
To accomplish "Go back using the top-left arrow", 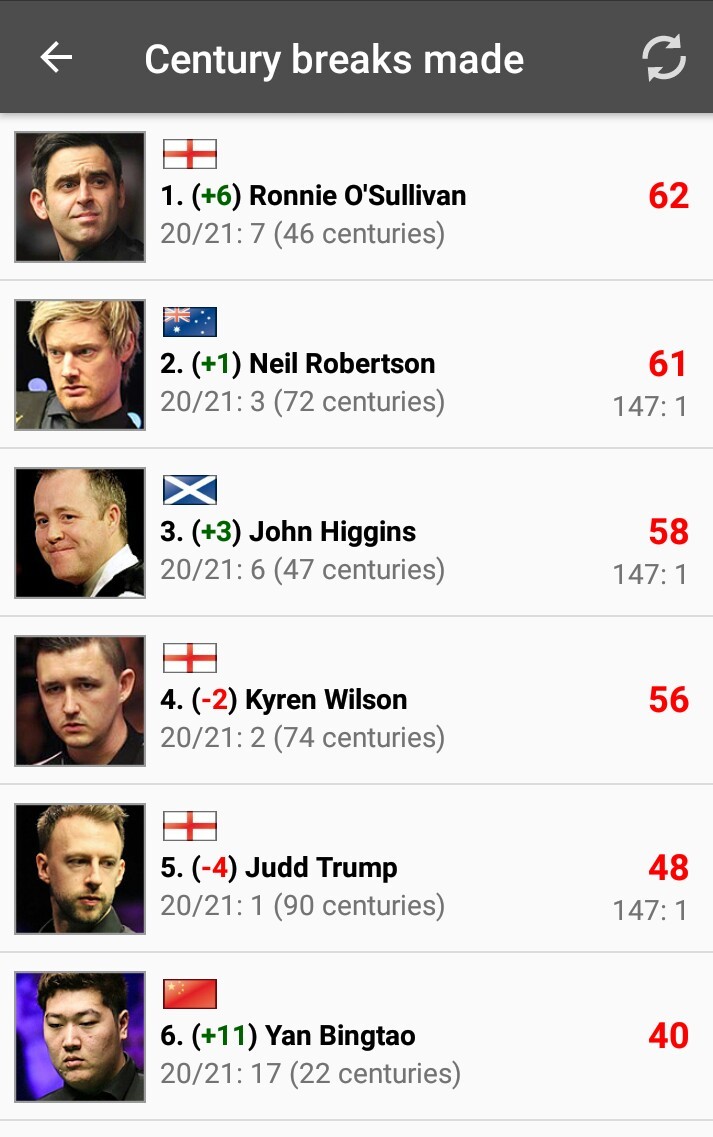I will [56, 57].
